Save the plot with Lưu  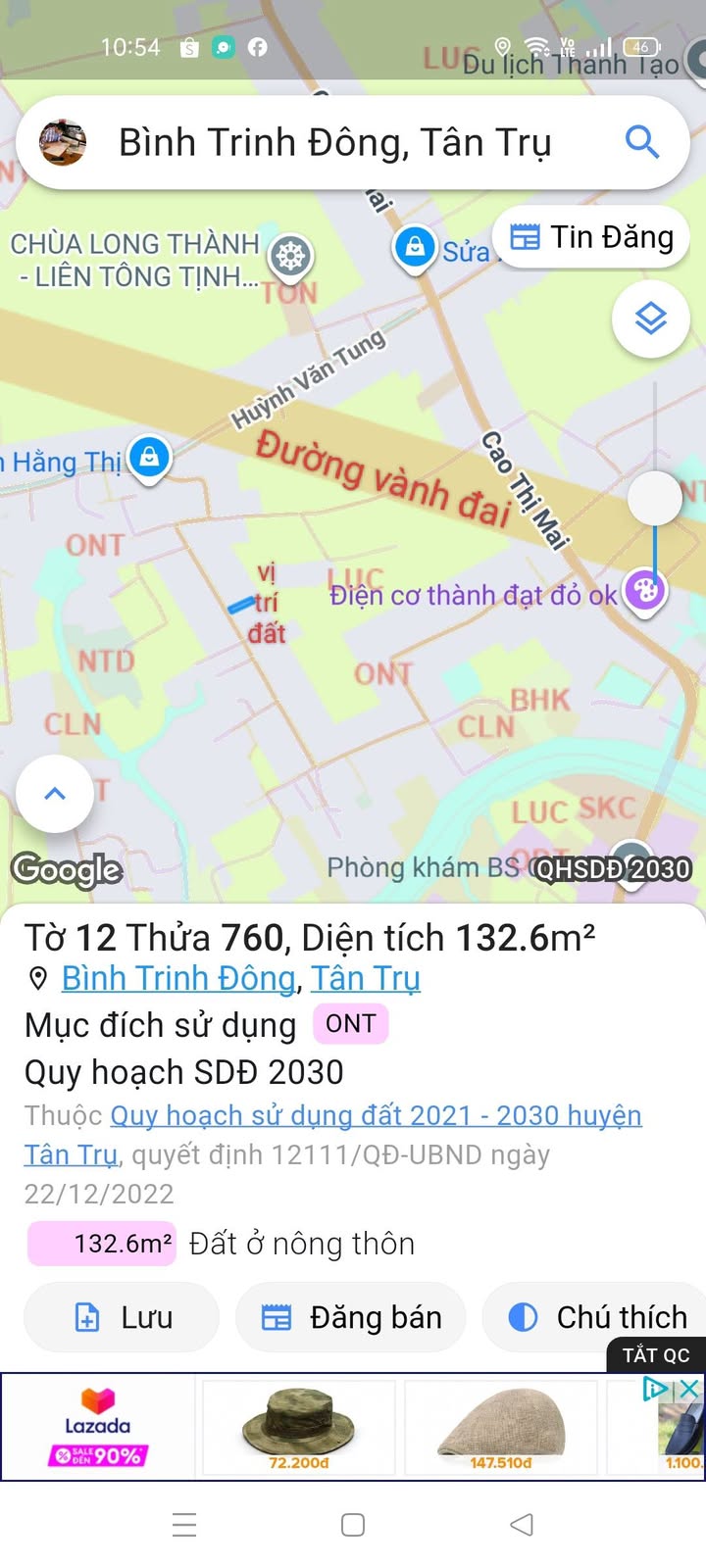[x=122, y=1317]
